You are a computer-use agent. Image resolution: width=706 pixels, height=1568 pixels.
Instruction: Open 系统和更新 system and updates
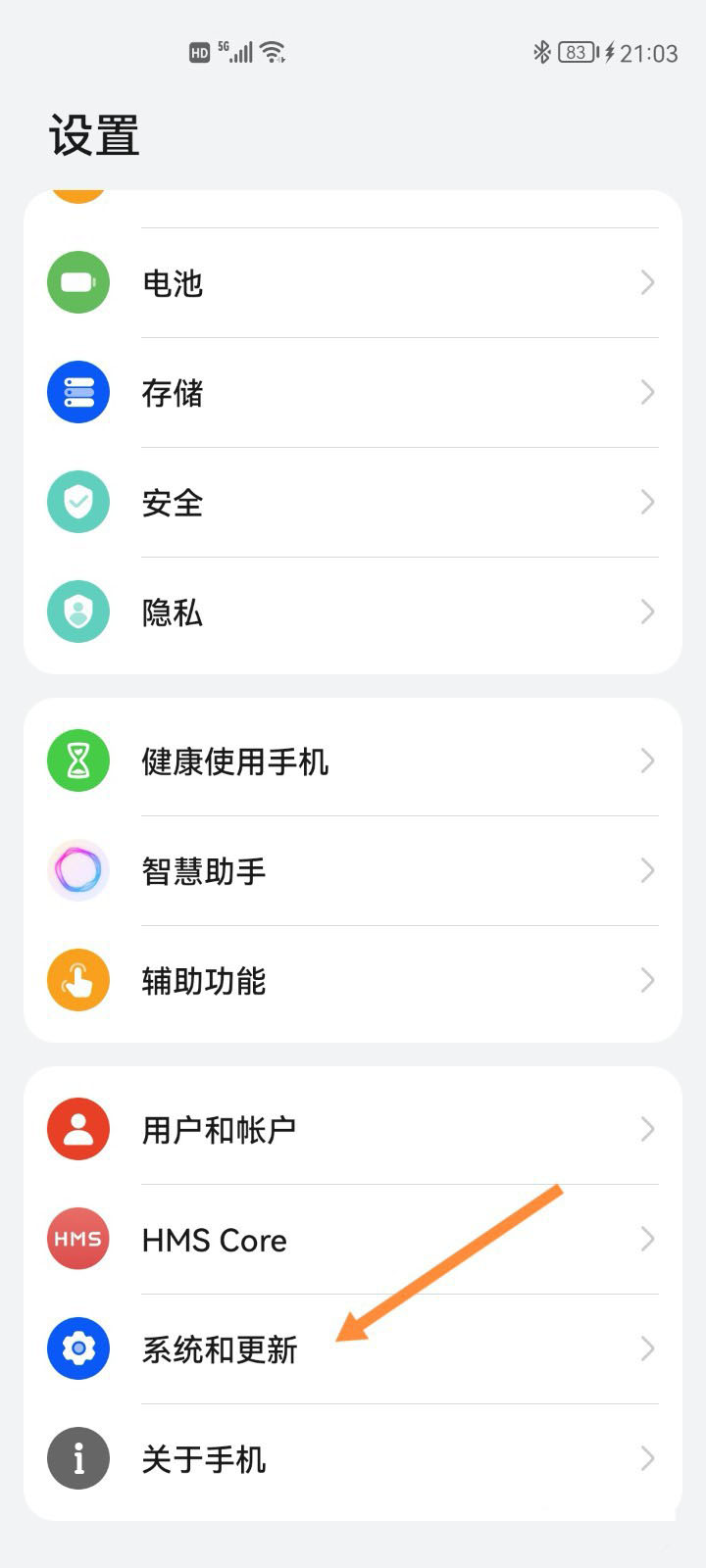[x=353, y=1349]
